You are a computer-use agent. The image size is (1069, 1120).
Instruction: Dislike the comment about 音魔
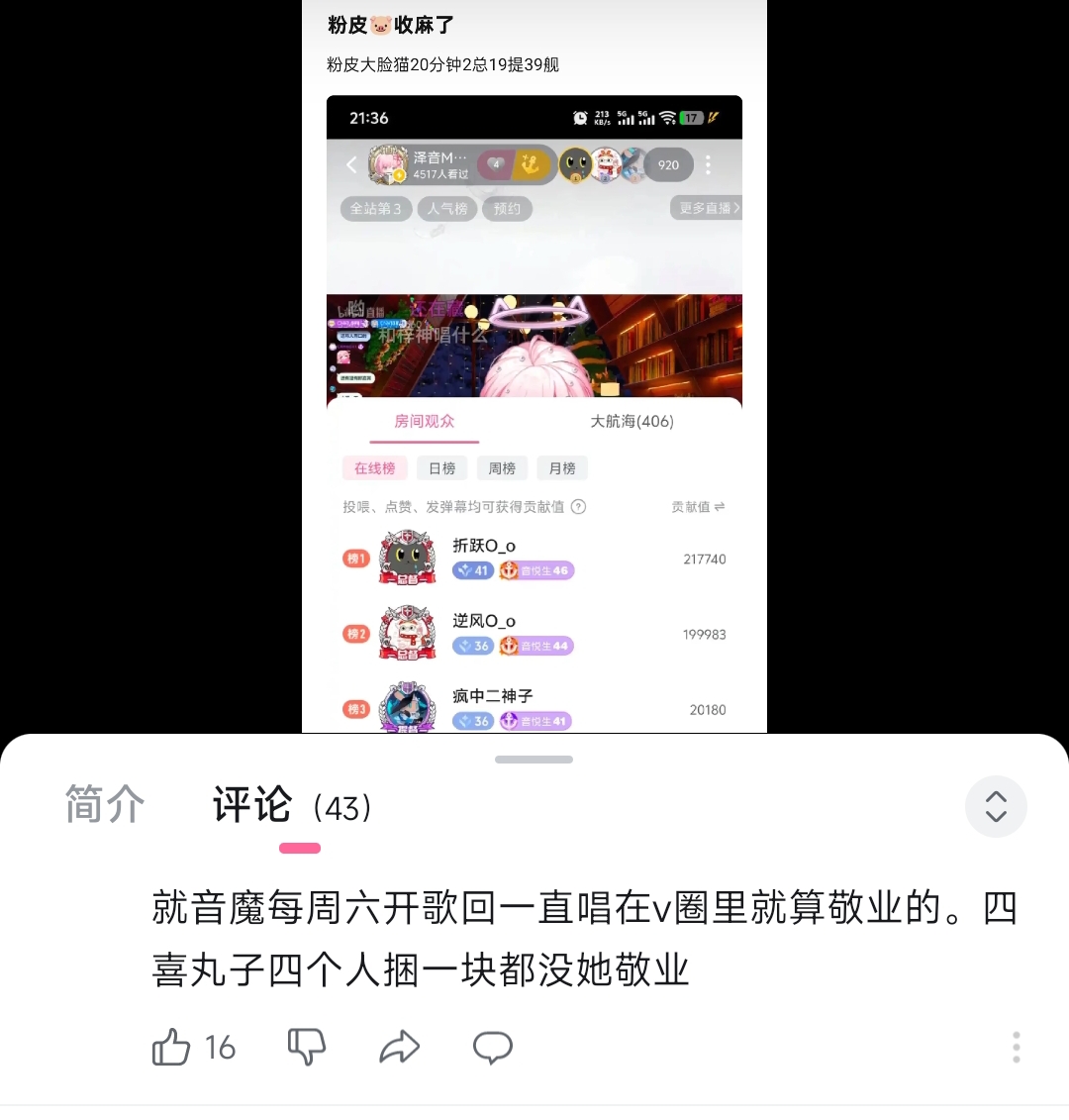pos(307,1047)
